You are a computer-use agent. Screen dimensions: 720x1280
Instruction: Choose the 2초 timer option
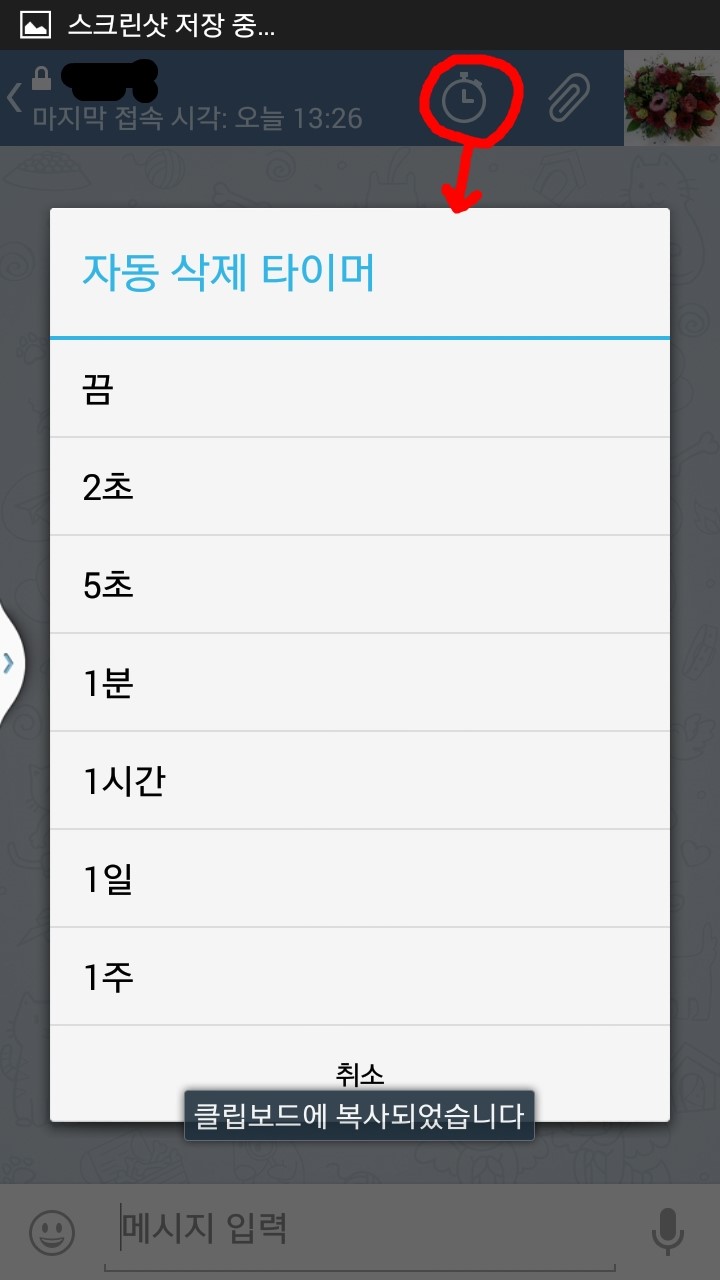click(x=360, y=486)
